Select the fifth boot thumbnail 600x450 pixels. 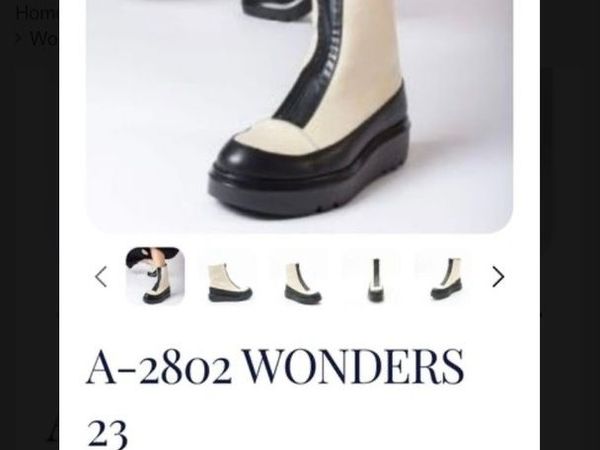[x=445, y=278]
